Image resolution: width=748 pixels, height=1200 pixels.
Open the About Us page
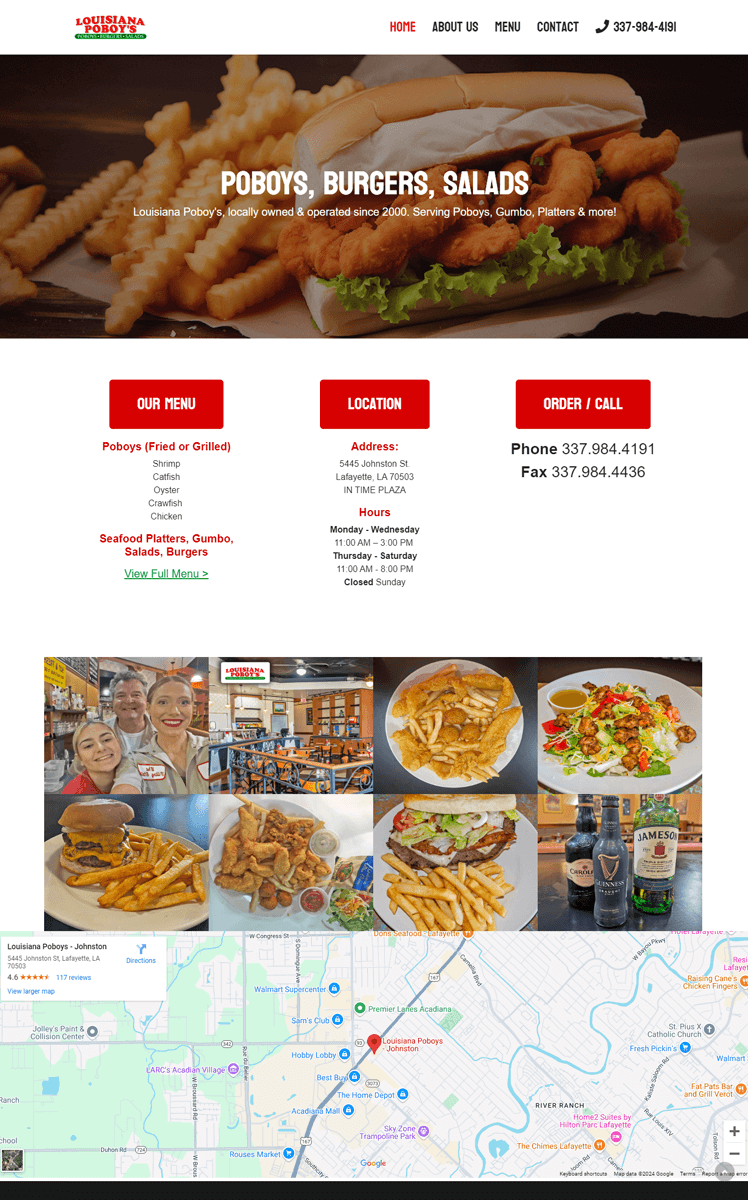[455, 27]
